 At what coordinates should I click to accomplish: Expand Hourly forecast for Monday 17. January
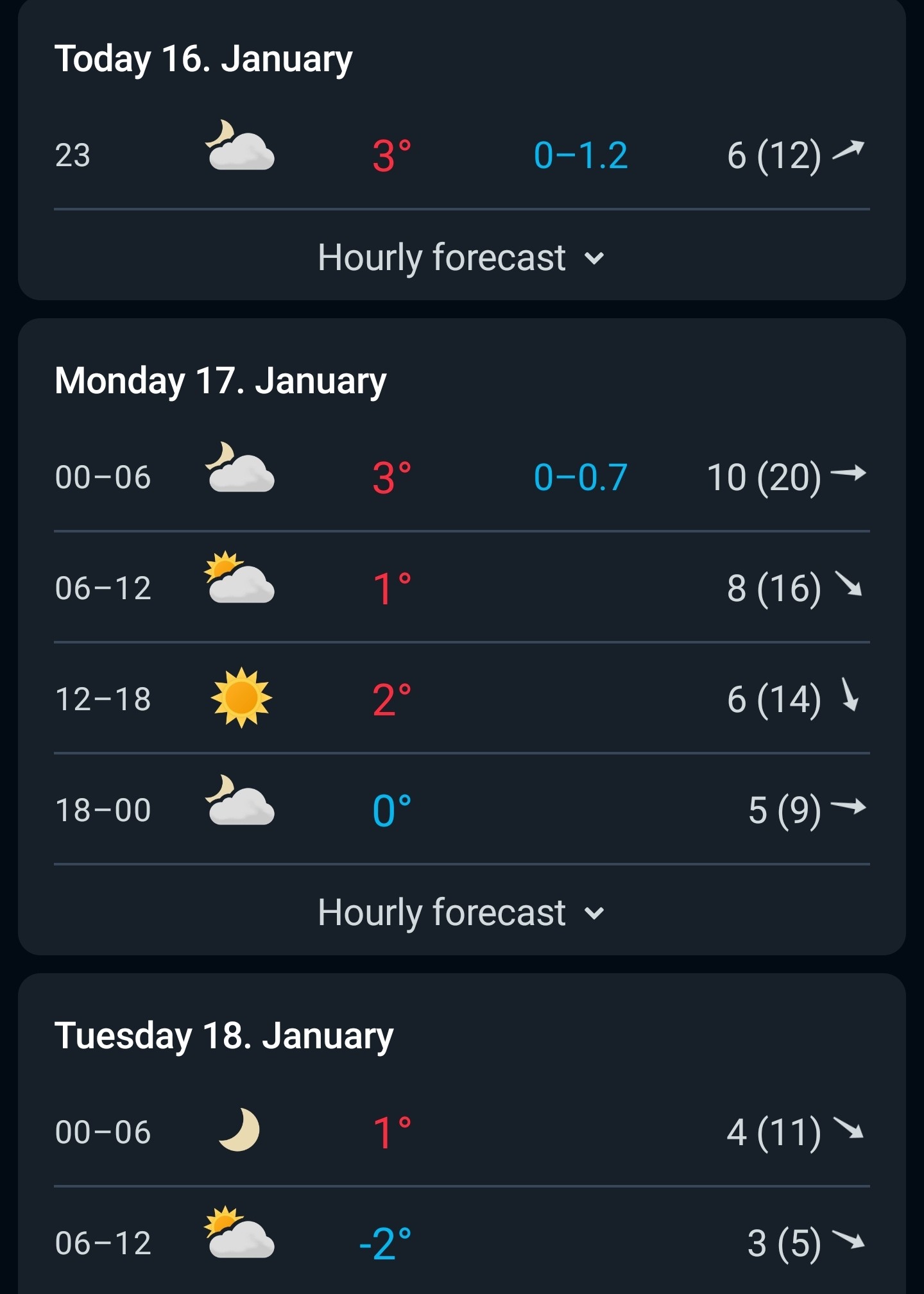click(x=461, y=912)
